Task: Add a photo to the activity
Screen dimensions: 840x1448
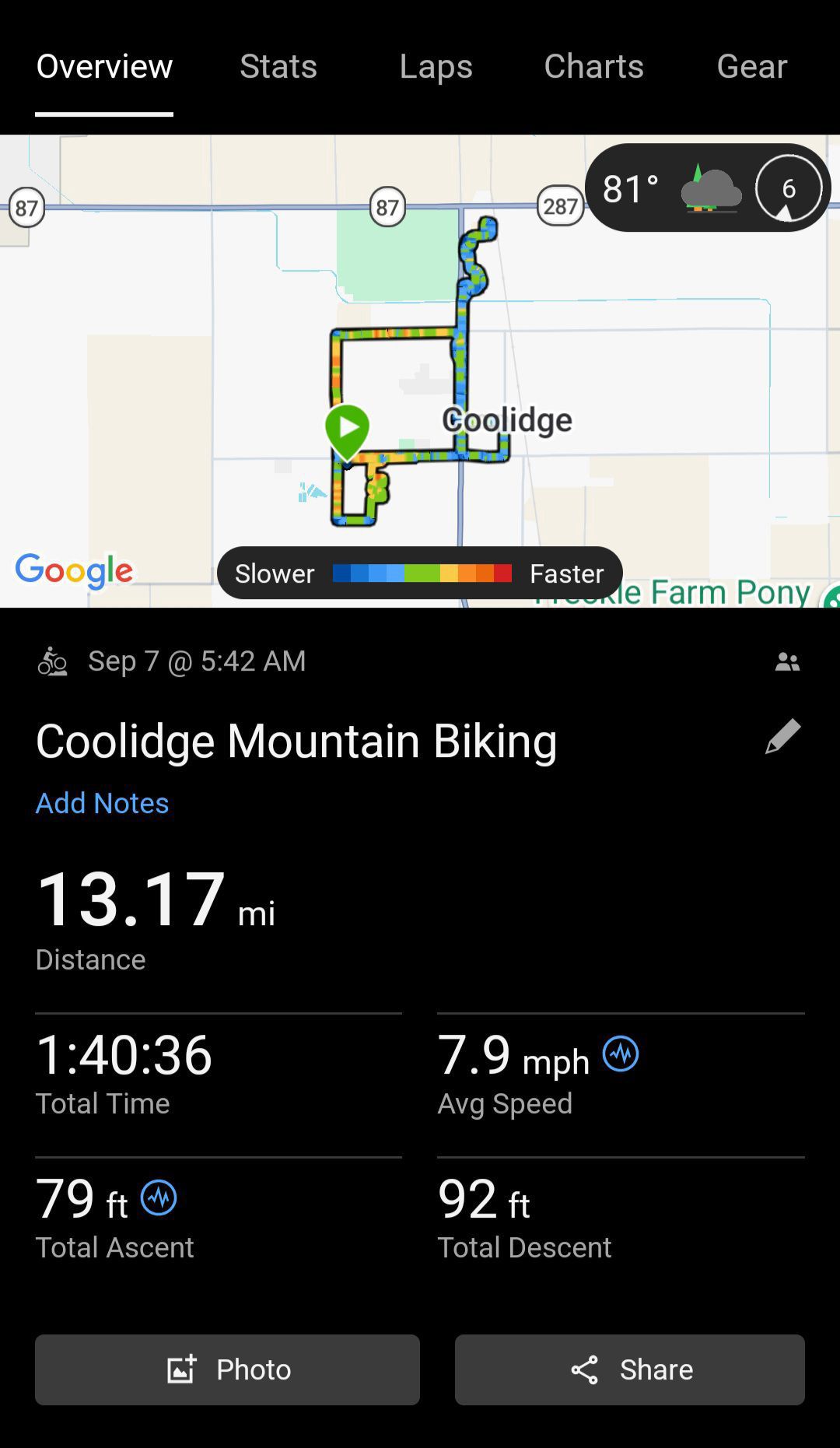Action: click(227, 1369)
